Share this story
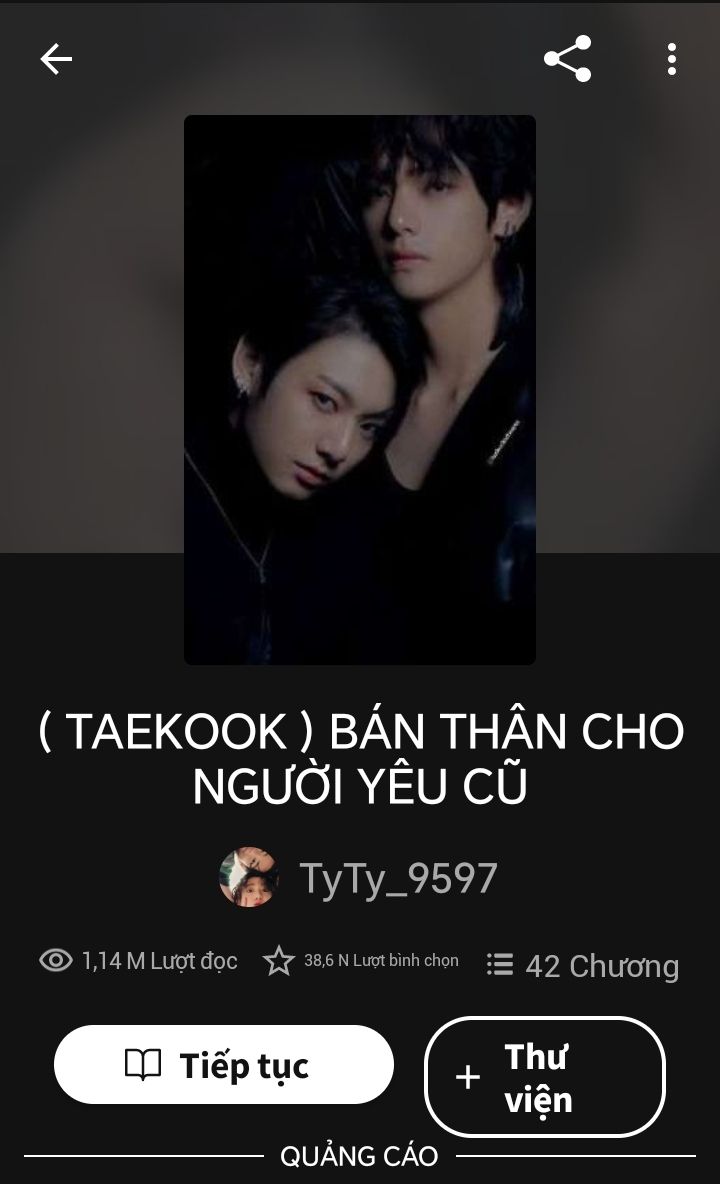Screen dimensions: 720x1184 [567, 59]
